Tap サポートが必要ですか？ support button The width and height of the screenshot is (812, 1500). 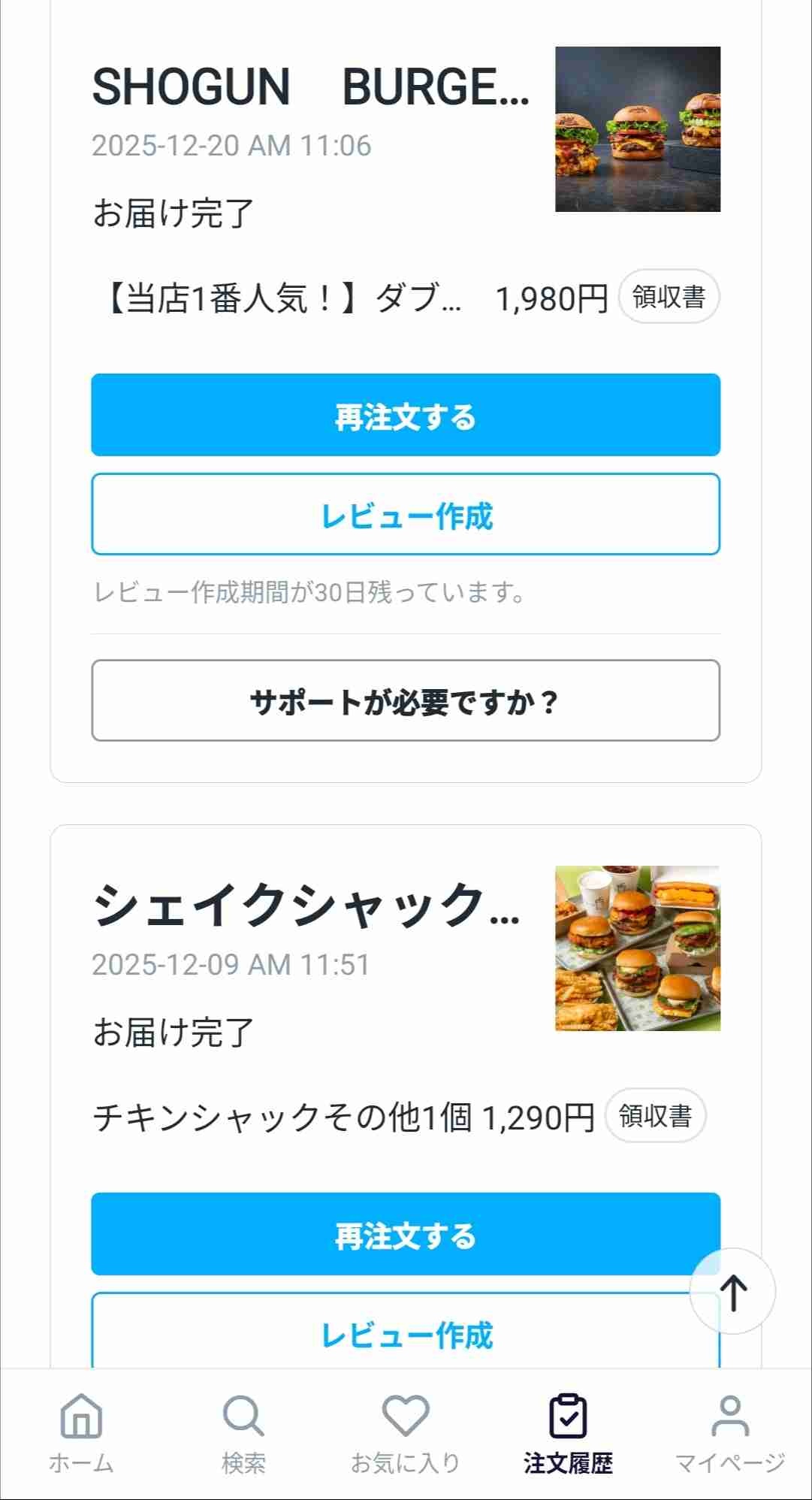pyautogui.click(x=406, y=700)
